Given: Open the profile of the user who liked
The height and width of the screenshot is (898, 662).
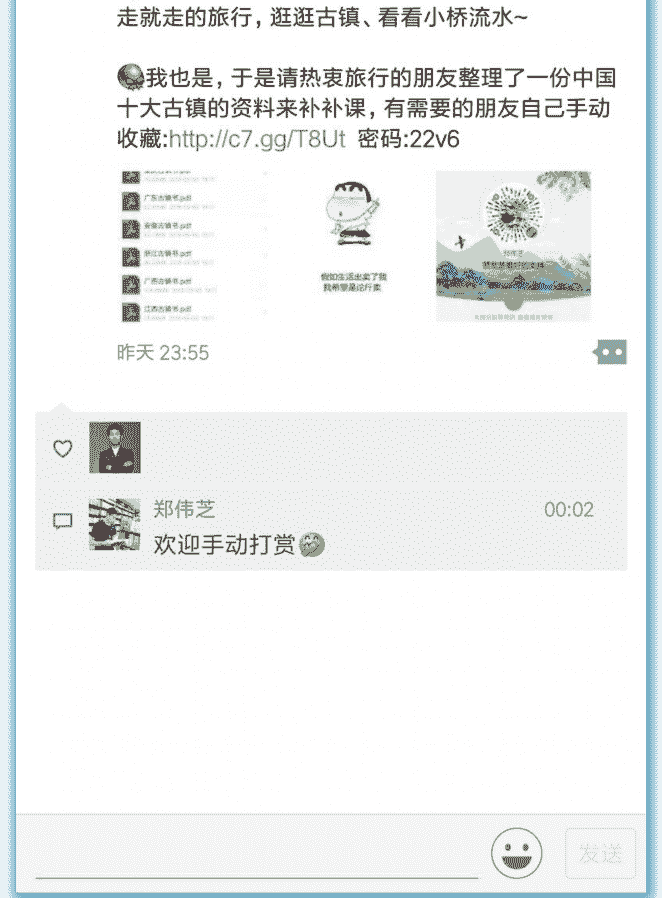Looking at the screenshot, I should point(115,447).
